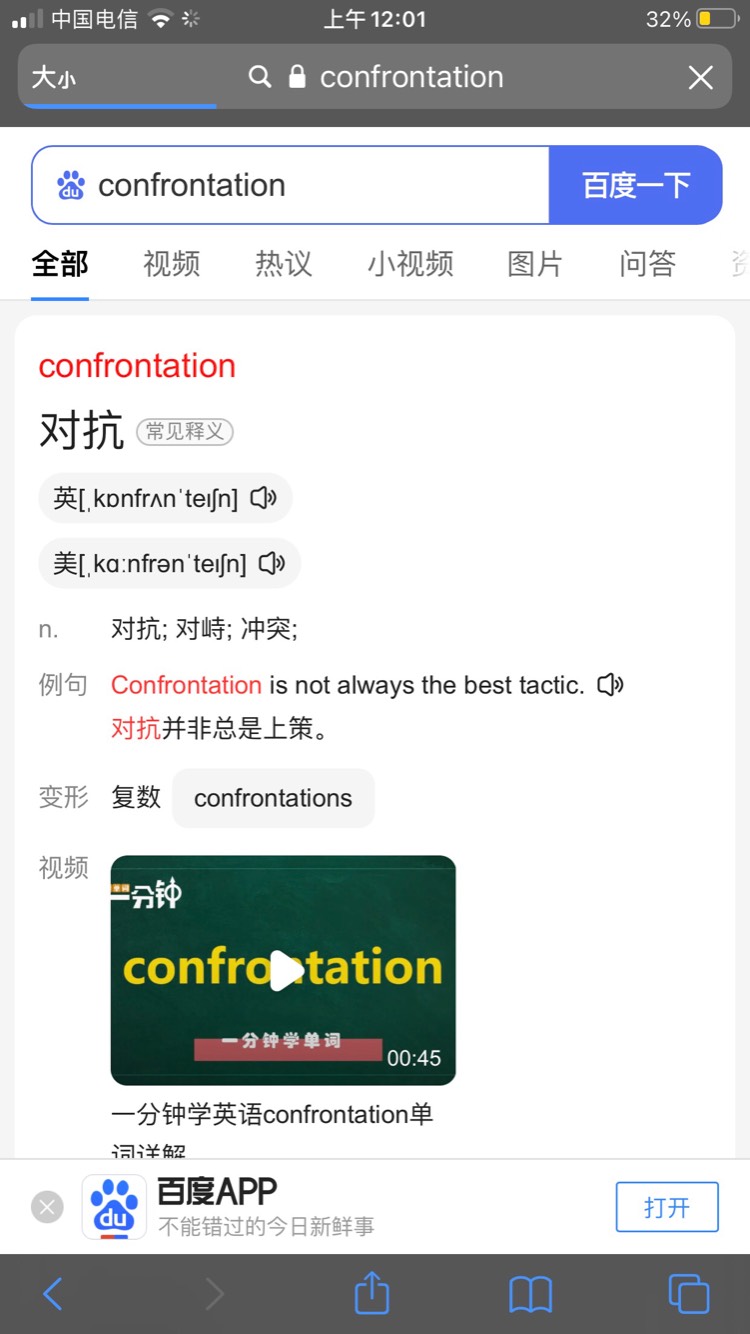Play the British pronunciation audio

pyautogui.click(x=263, y=498)
